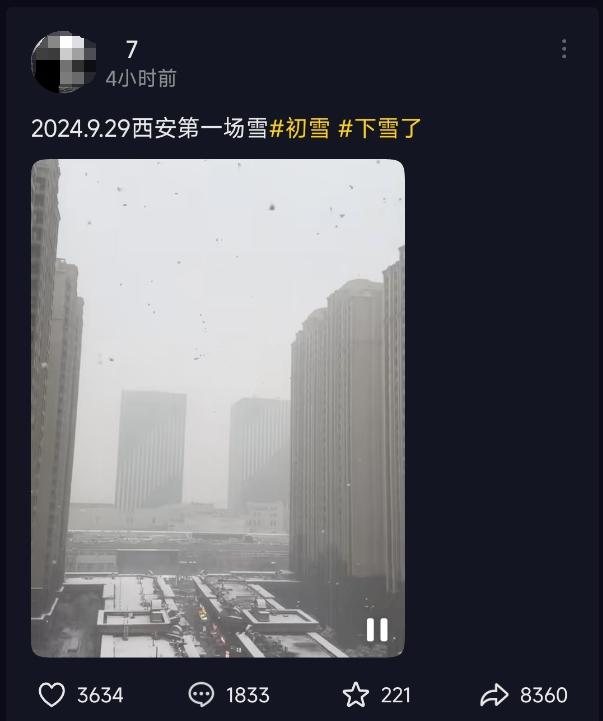Like this post with the heart
The width and height of the screenshot is (603, 721).
[51, 695]
